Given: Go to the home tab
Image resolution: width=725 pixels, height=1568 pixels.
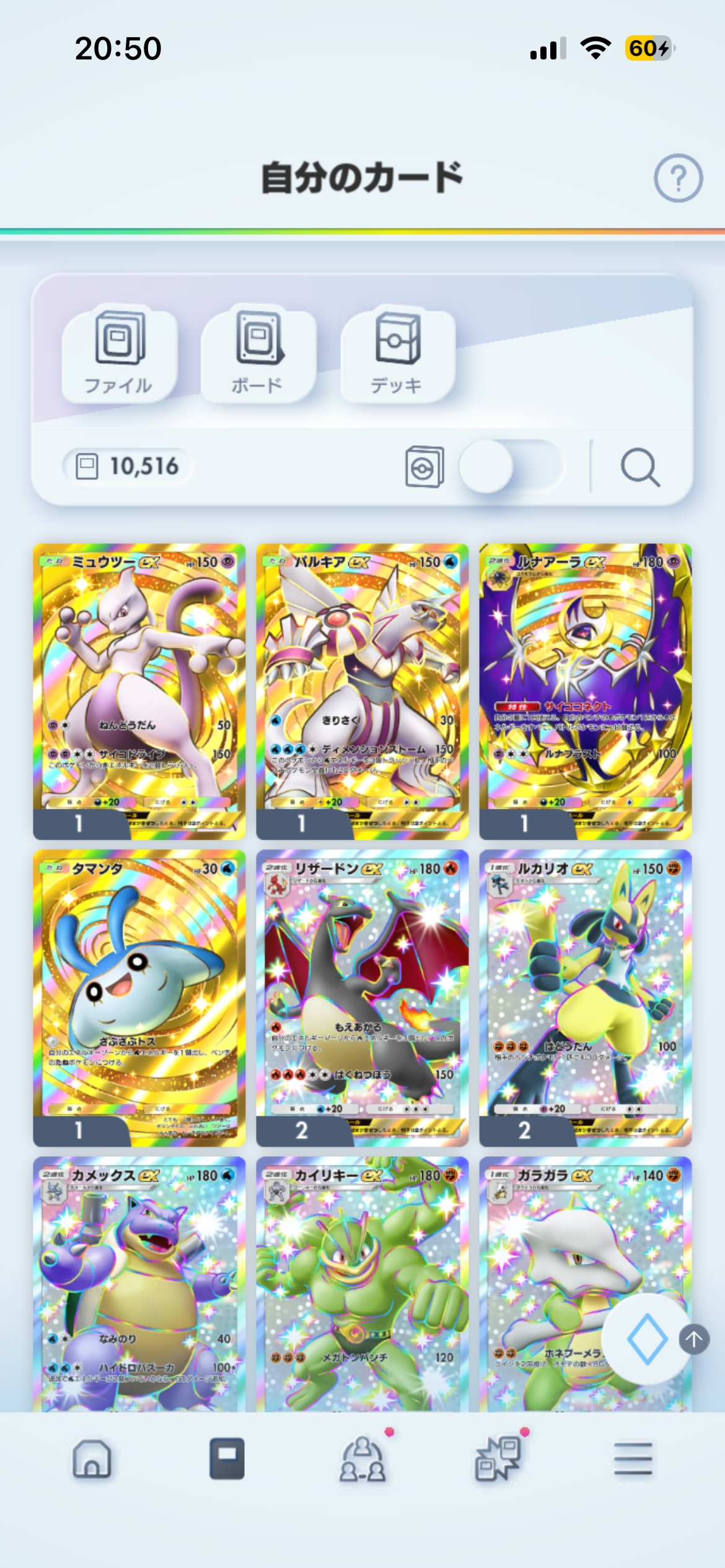Looking at the screenshot, I should pos(92,1459).
